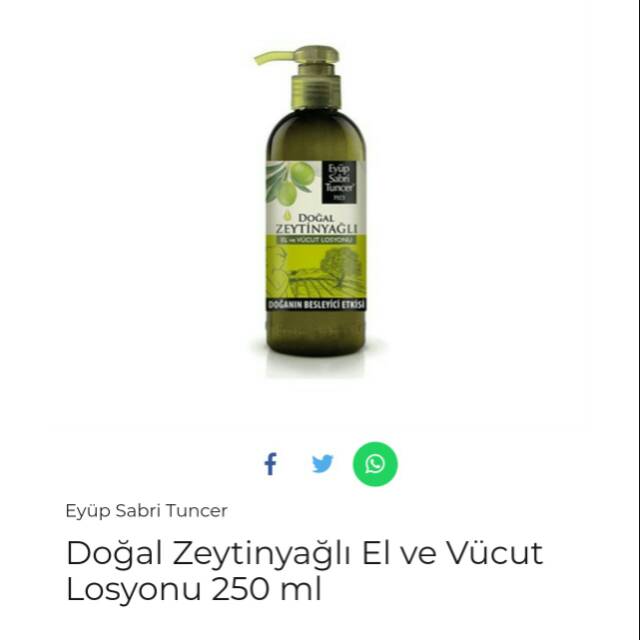Open the Eyüp Sabri Tuncer brand link
The image size is (640, 640).
click(147, 511)
